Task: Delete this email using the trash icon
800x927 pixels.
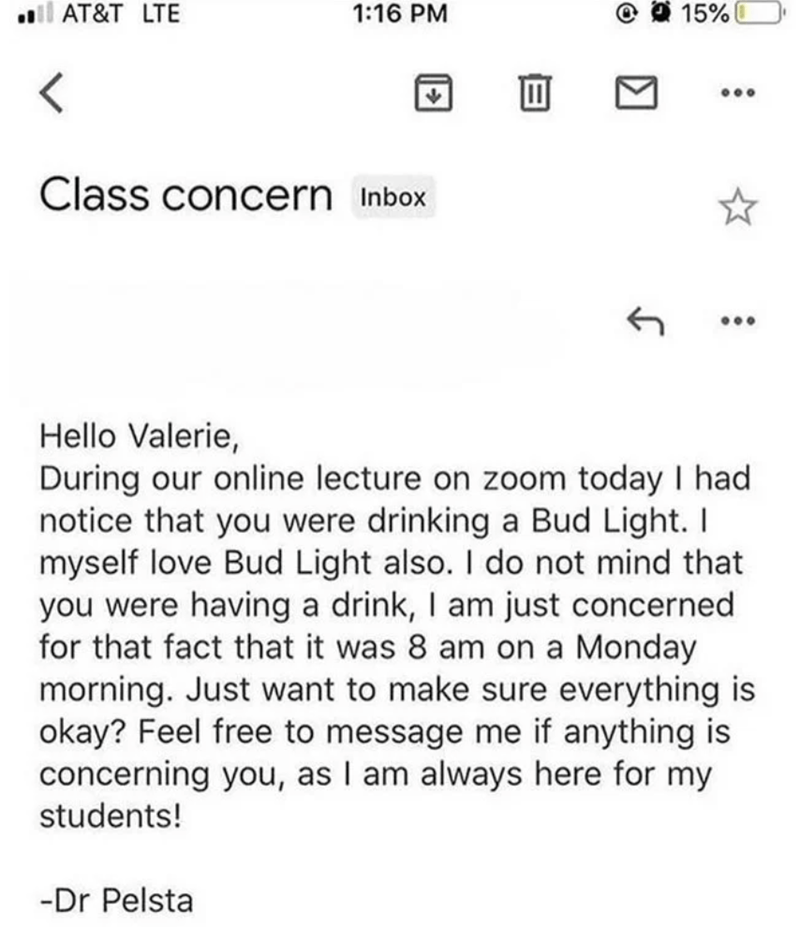Action: [x=534, y=95]
